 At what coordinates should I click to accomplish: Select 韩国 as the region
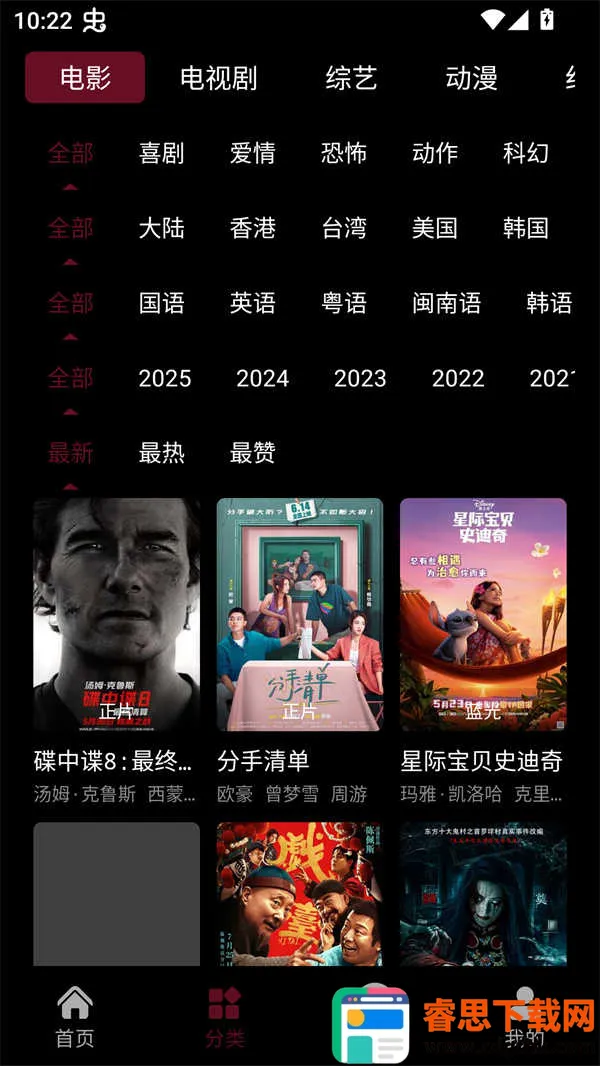(x=525, y=228)
